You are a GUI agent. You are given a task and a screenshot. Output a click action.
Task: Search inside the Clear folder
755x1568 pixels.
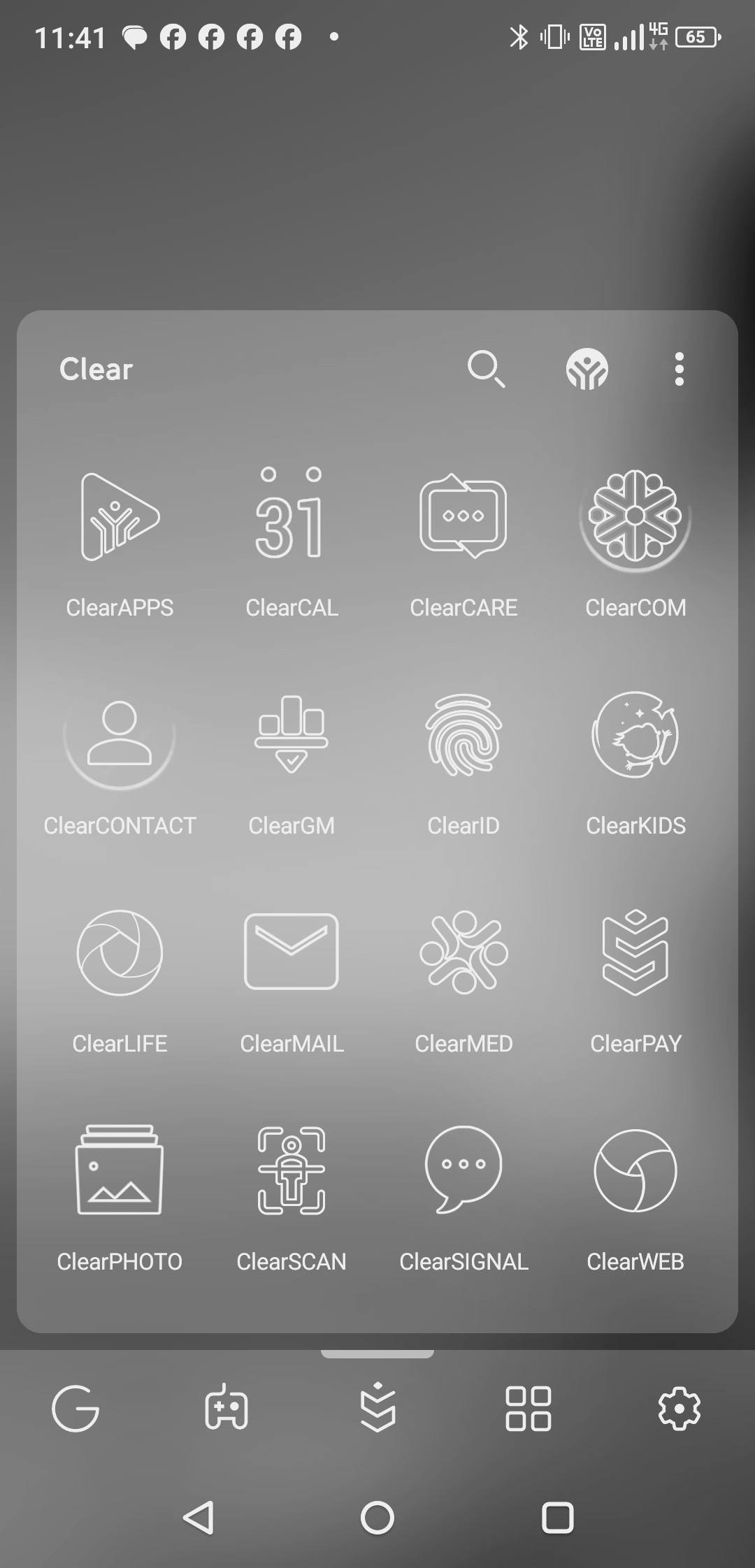(x=486, y=369)
